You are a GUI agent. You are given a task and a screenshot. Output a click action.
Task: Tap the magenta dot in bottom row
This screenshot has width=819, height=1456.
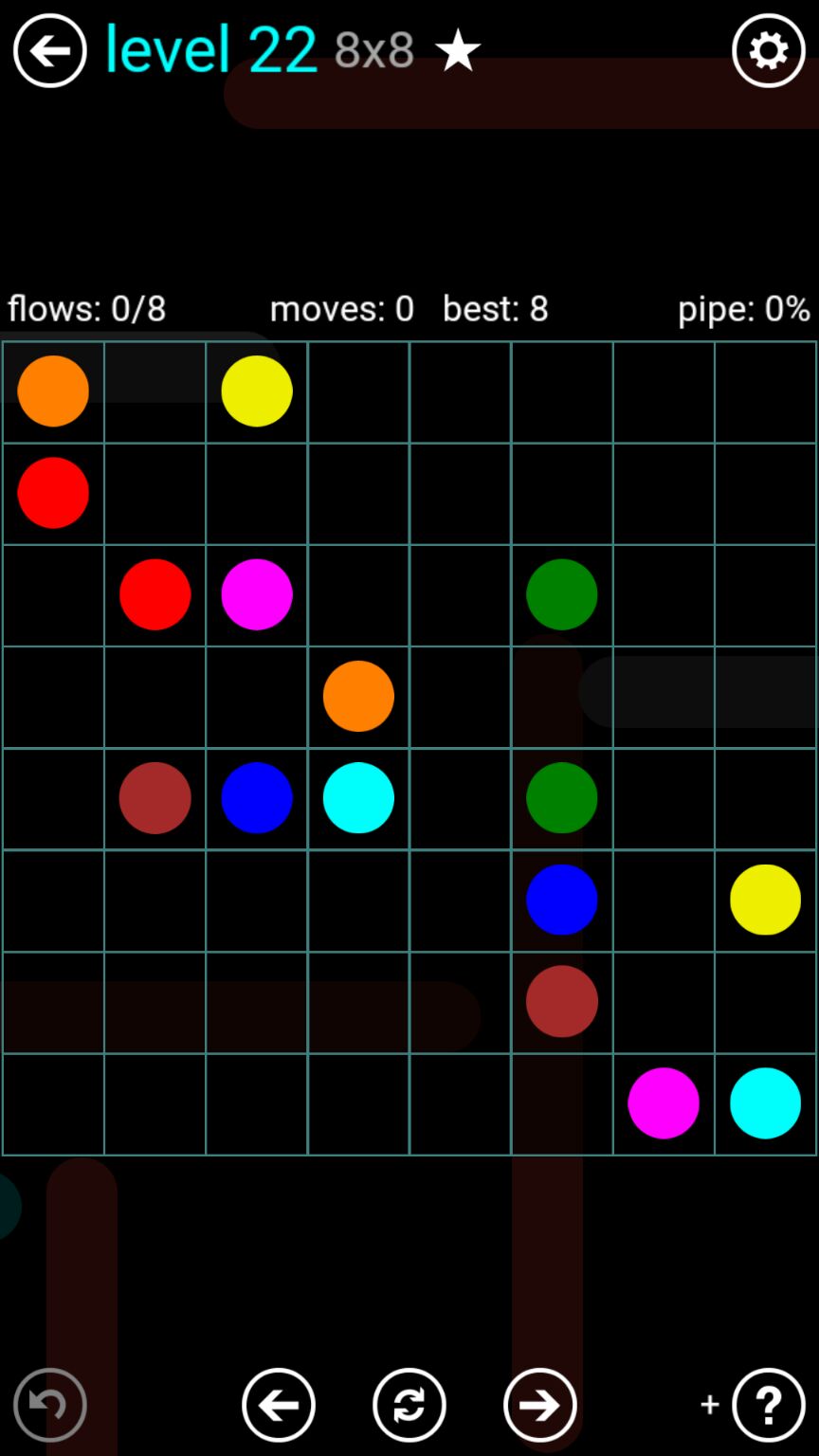pyautogui.click(x=664, y=1103)
